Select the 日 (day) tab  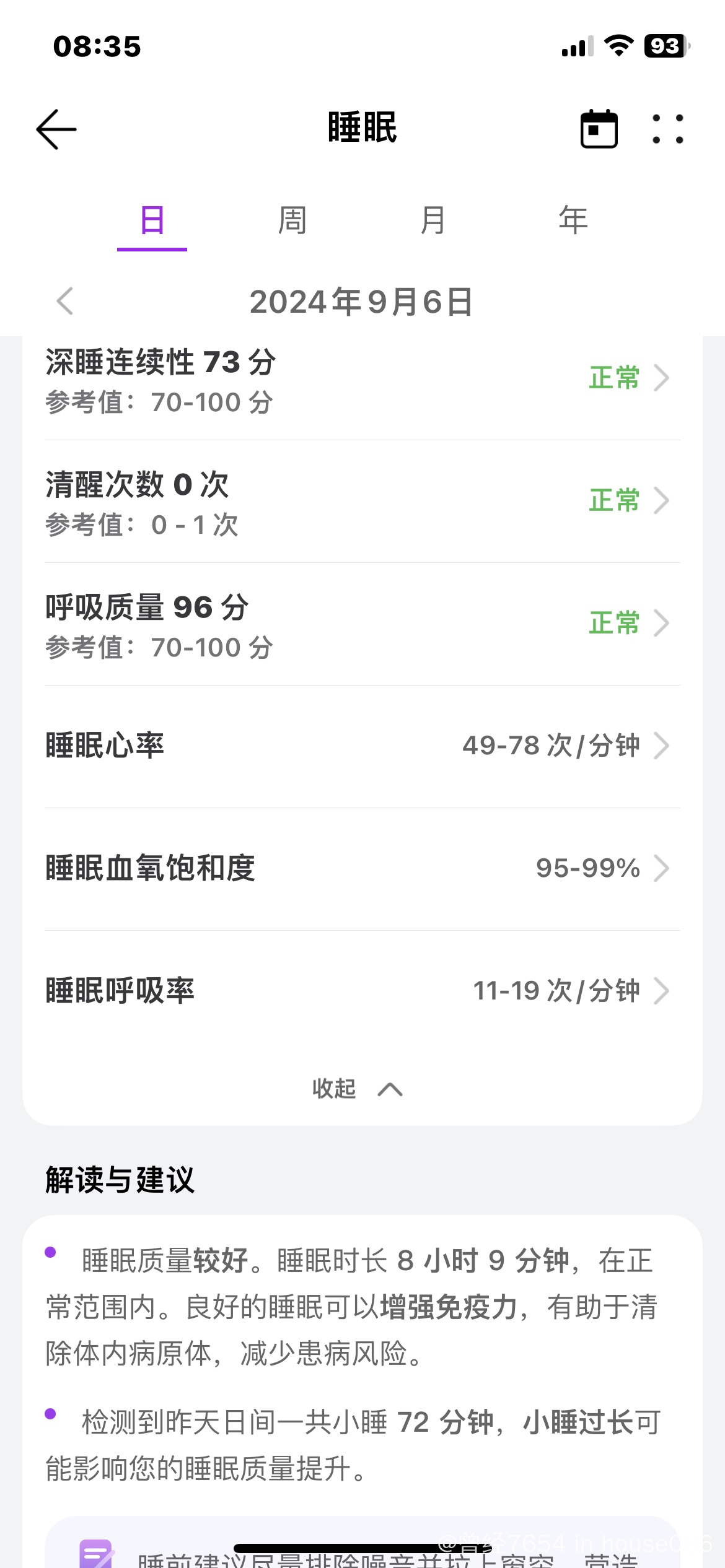click(x=152, y=220)
